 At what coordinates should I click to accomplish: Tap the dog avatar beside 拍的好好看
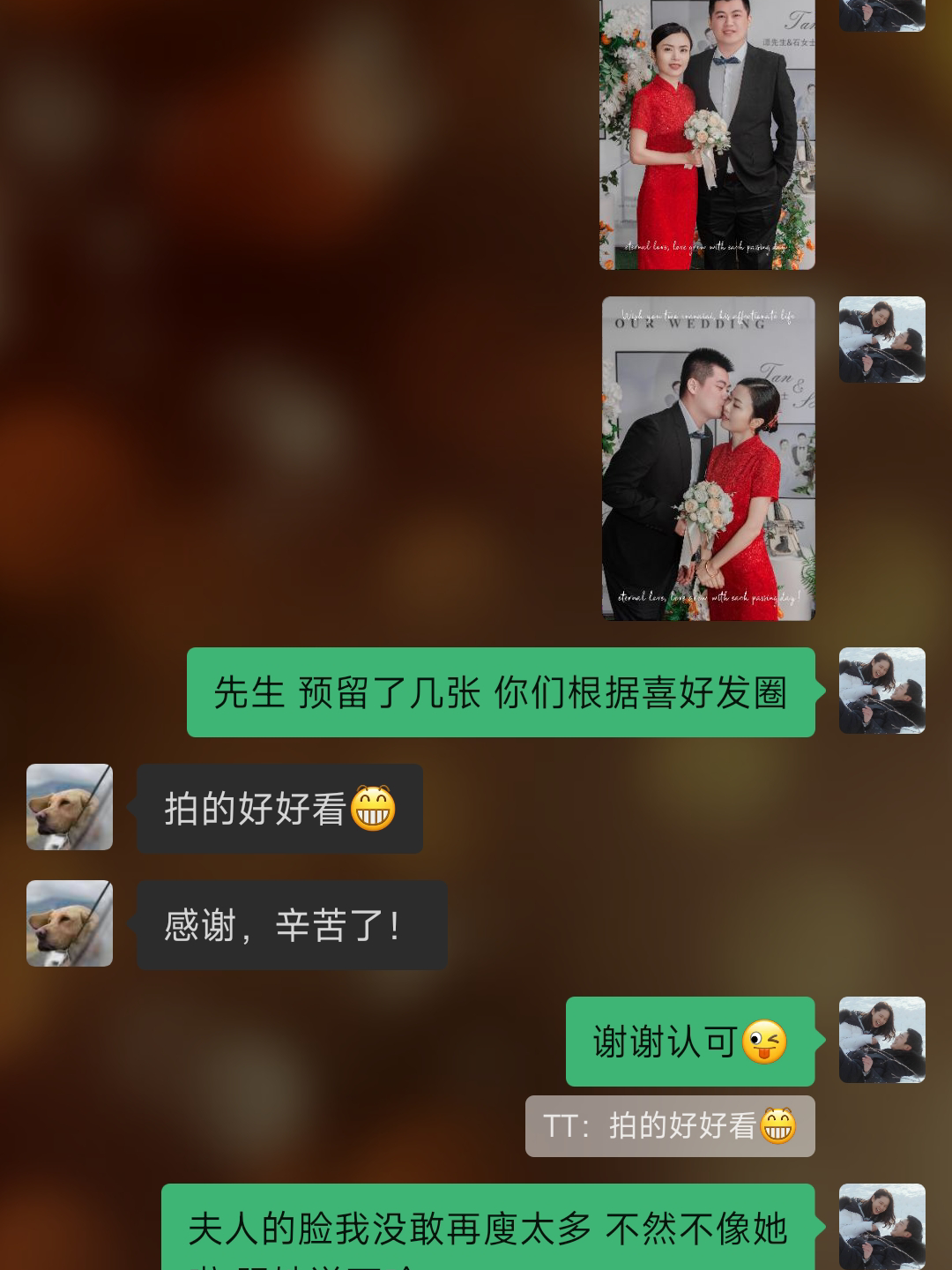(70, 807)
